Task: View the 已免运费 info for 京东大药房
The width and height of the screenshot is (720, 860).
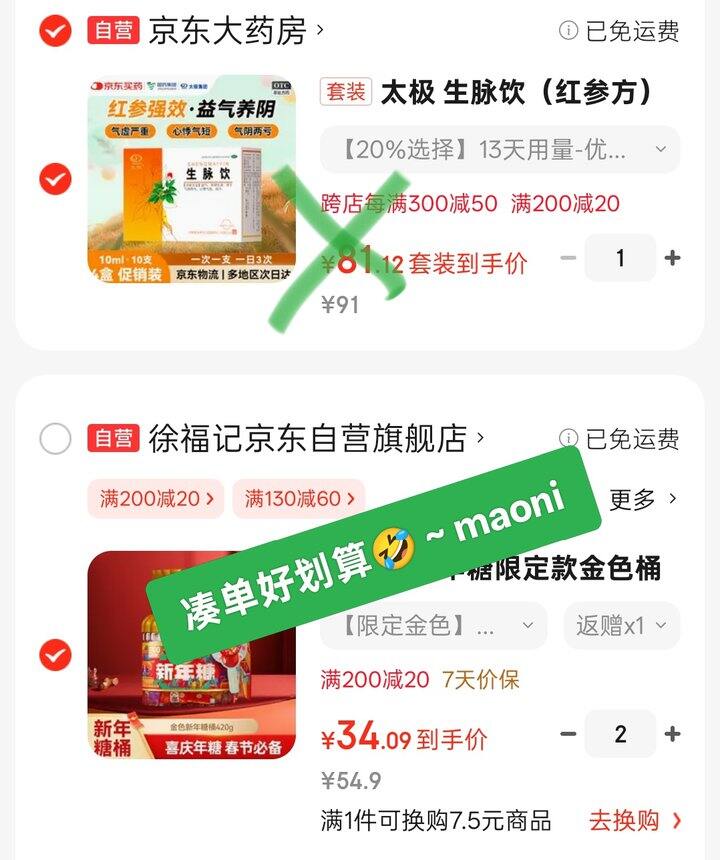Action: (620, 31)
